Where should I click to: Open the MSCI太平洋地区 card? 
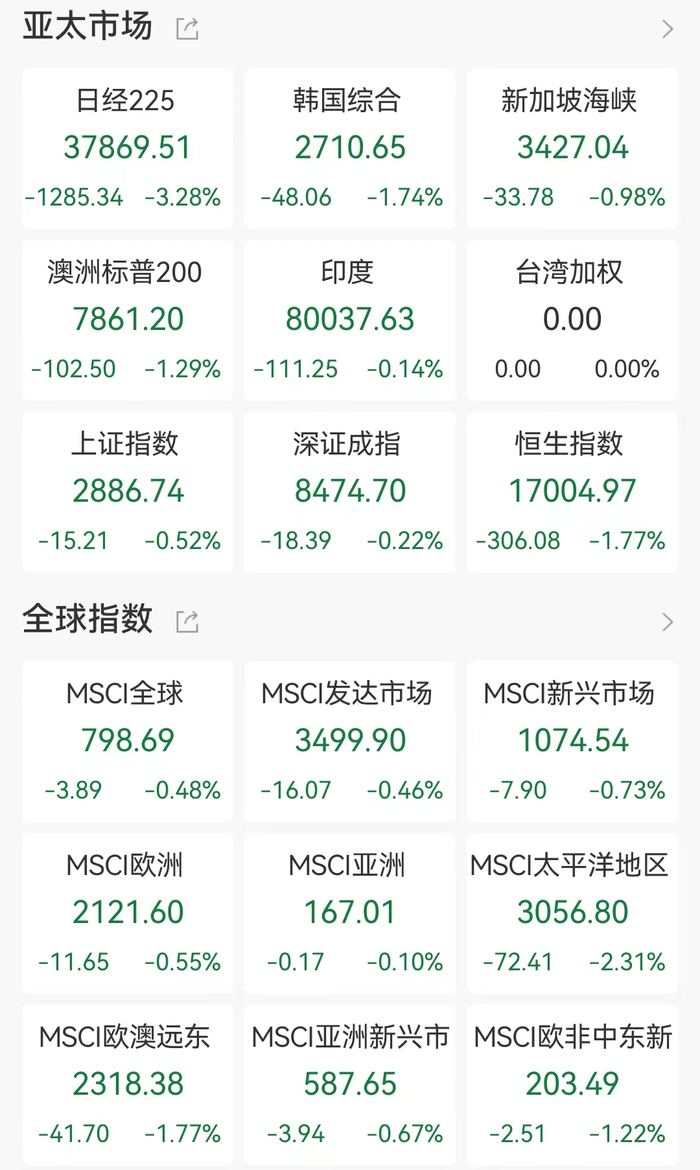[x=572, y=913]
